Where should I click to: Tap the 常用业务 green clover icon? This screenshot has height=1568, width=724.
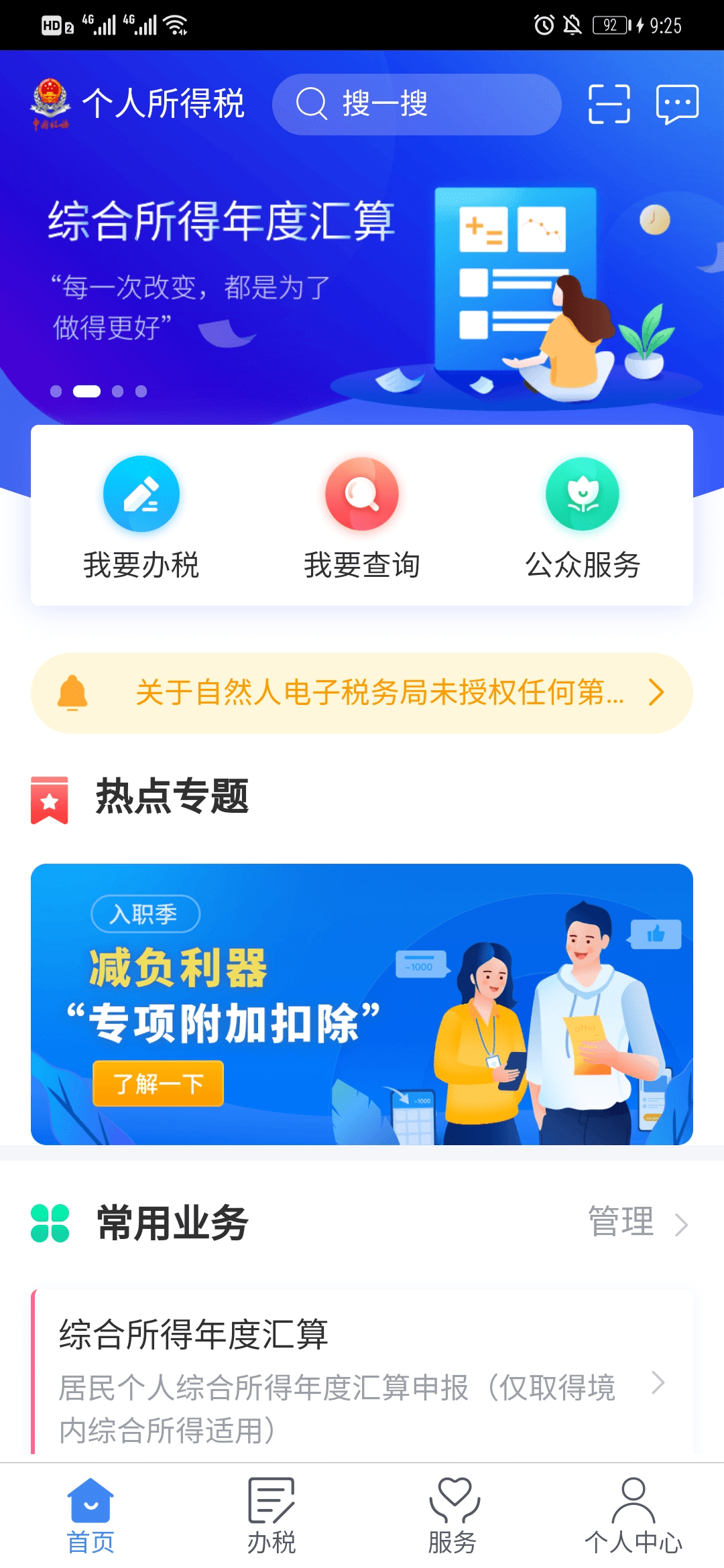click(x=50, y=1221)
